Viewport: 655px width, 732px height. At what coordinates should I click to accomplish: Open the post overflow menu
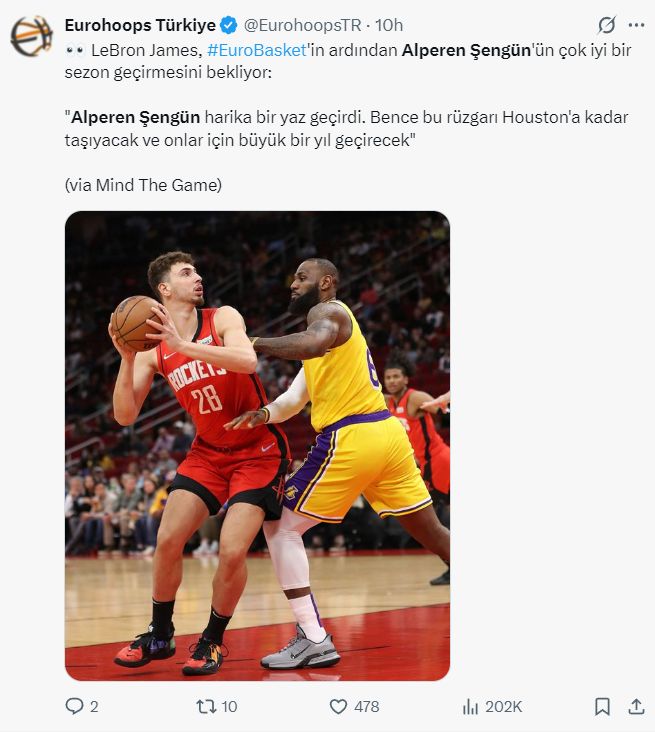tap(636, 25)
